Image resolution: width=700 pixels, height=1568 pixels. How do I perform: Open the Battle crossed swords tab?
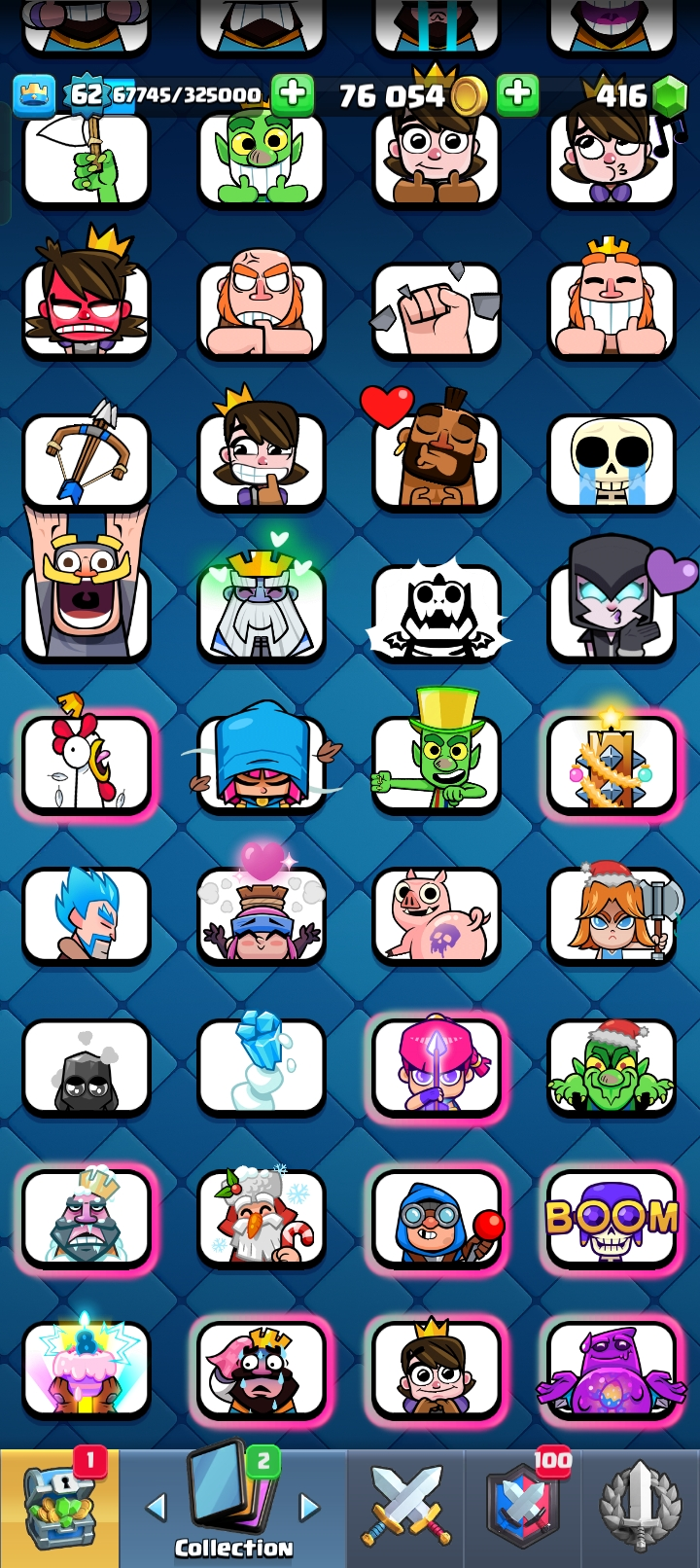pyautogui.click(x=406, y=1508)
